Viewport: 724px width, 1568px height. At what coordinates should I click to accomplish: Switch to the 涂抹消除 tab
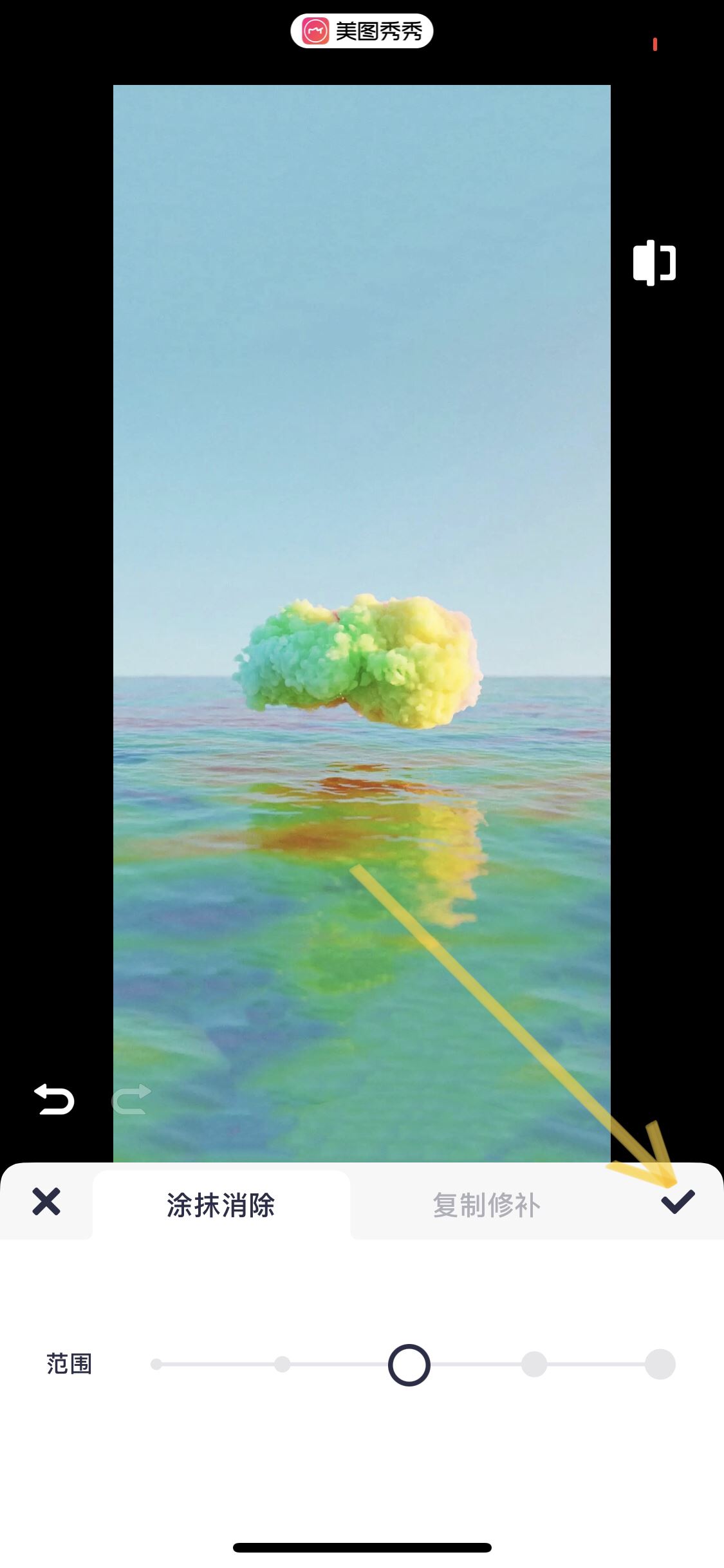tap(221, 1205)
